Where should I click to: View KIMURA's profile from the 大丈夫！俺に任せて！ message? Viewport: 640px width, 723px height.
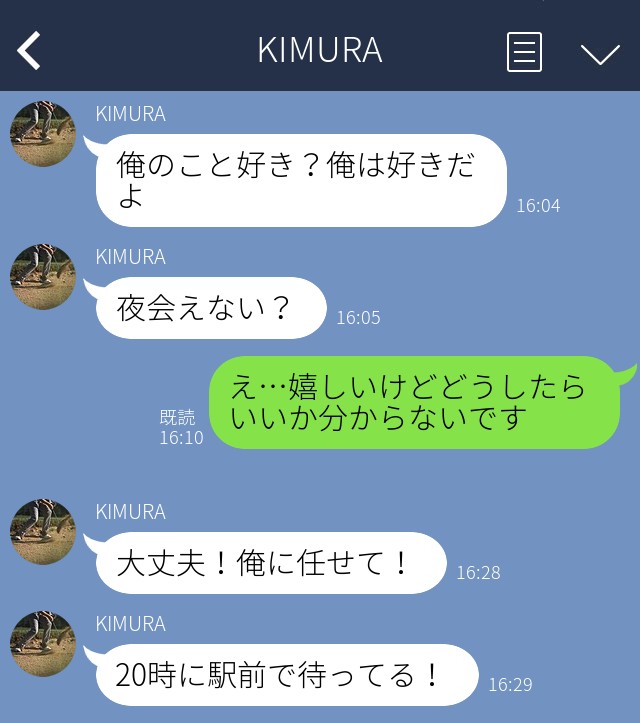pos(43,532)
